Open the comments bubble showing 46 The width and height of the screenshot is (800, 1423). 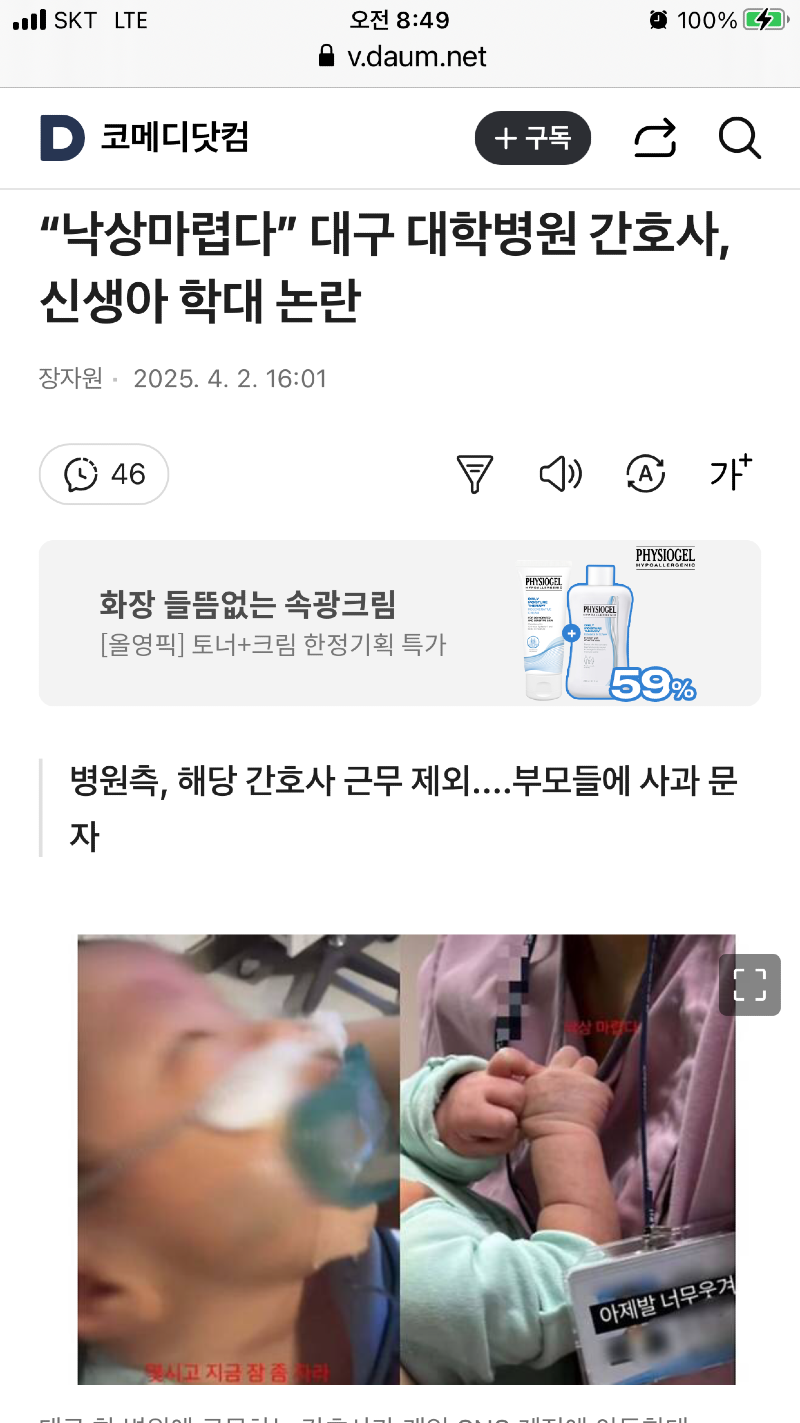[104, 474]
